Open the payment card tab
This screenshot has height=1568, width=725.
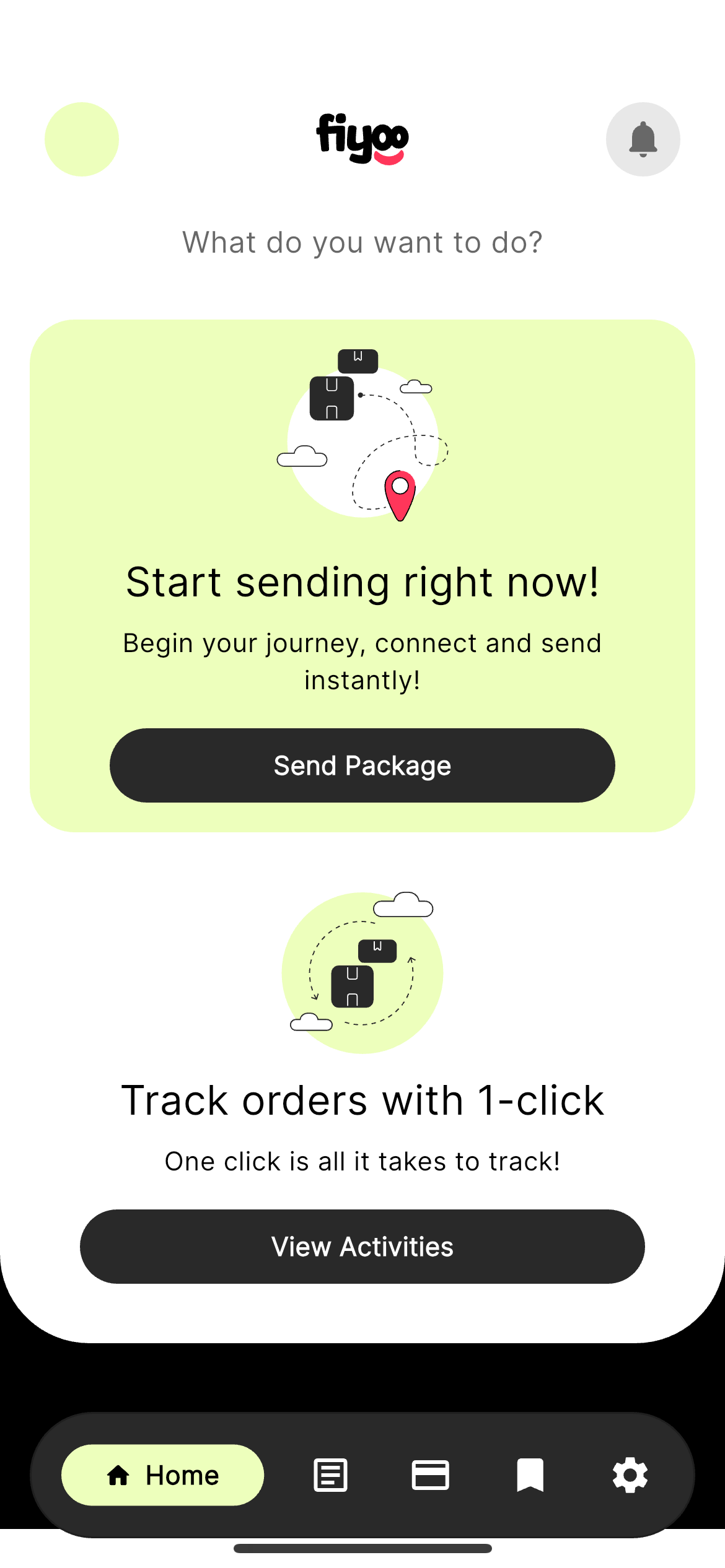click(x=431, y=1475)
